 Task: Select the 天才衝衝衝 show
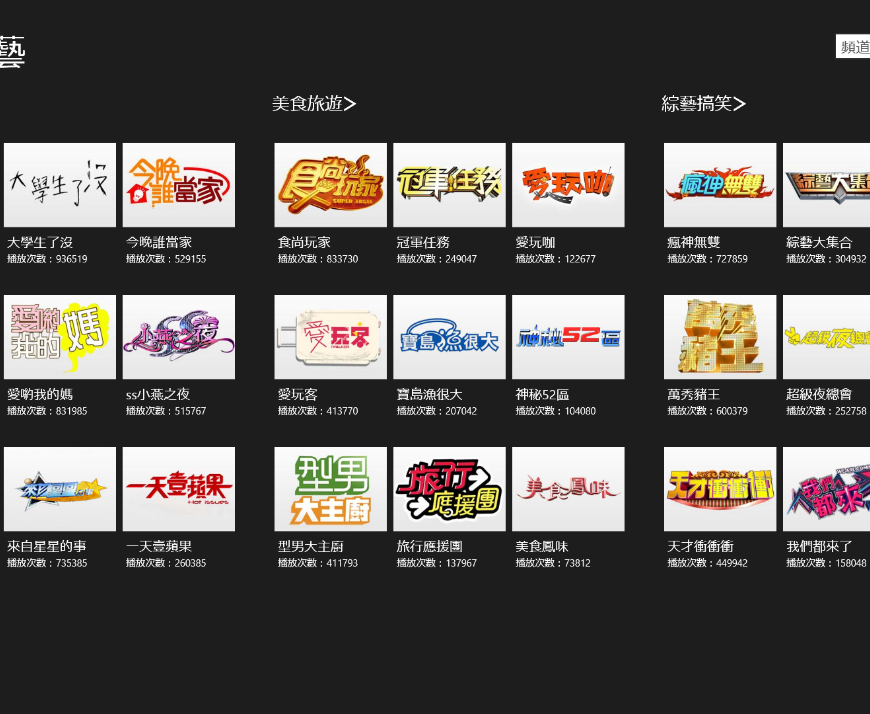720,489
